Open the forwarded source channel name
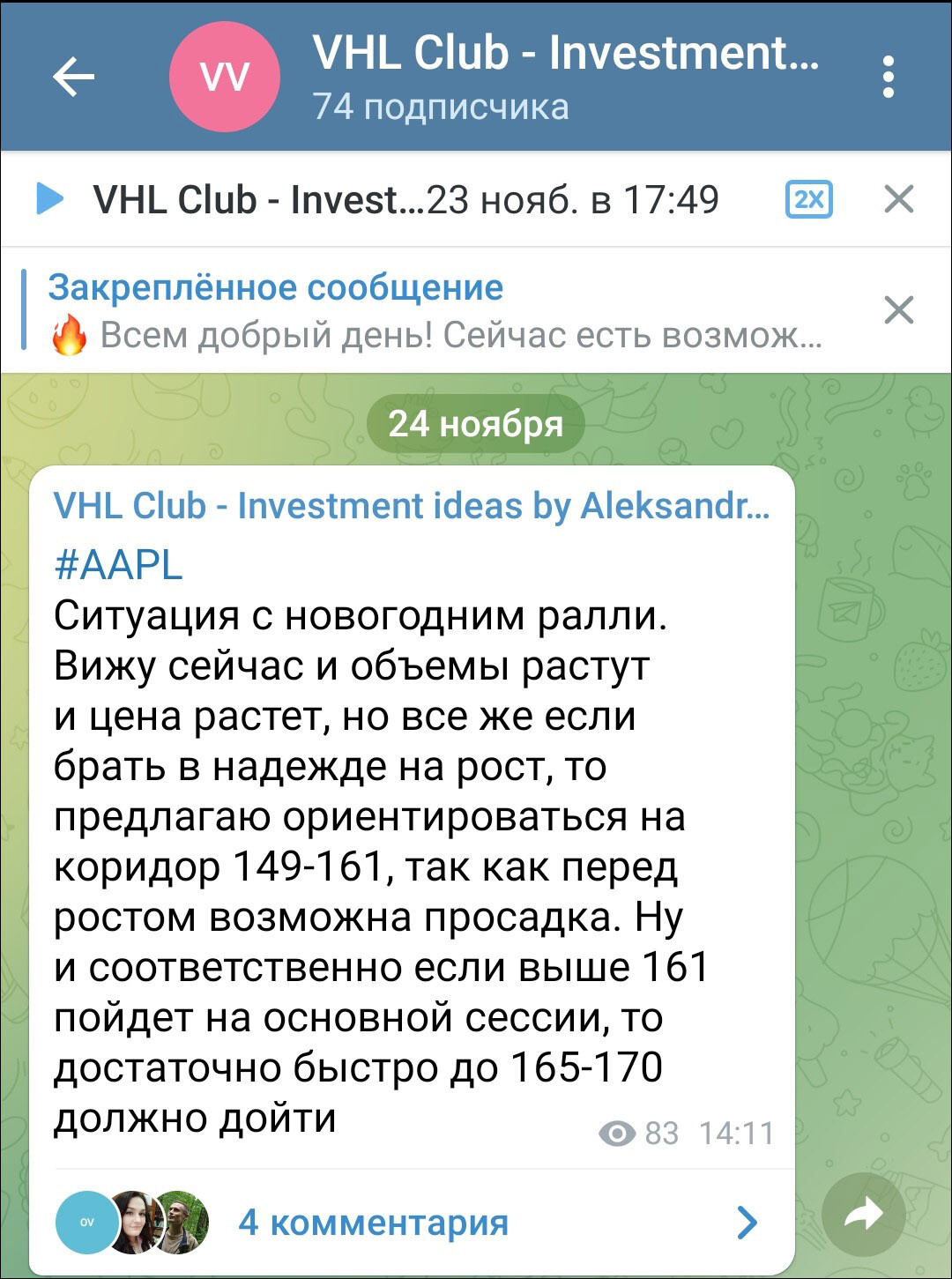 [x=411, y=506]
